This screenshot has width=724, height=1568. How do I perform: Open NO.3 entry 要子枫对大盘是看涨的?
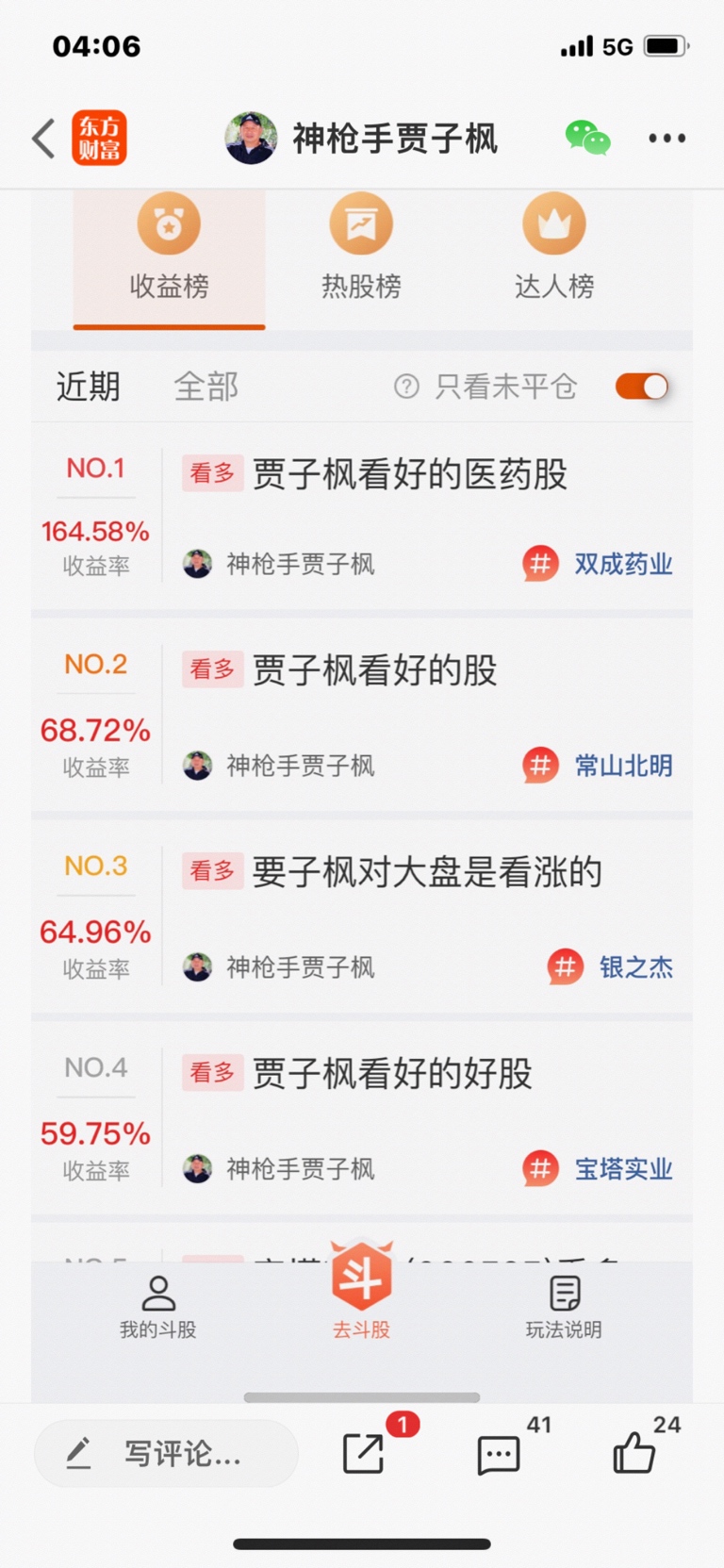click(x=426, y=872)
